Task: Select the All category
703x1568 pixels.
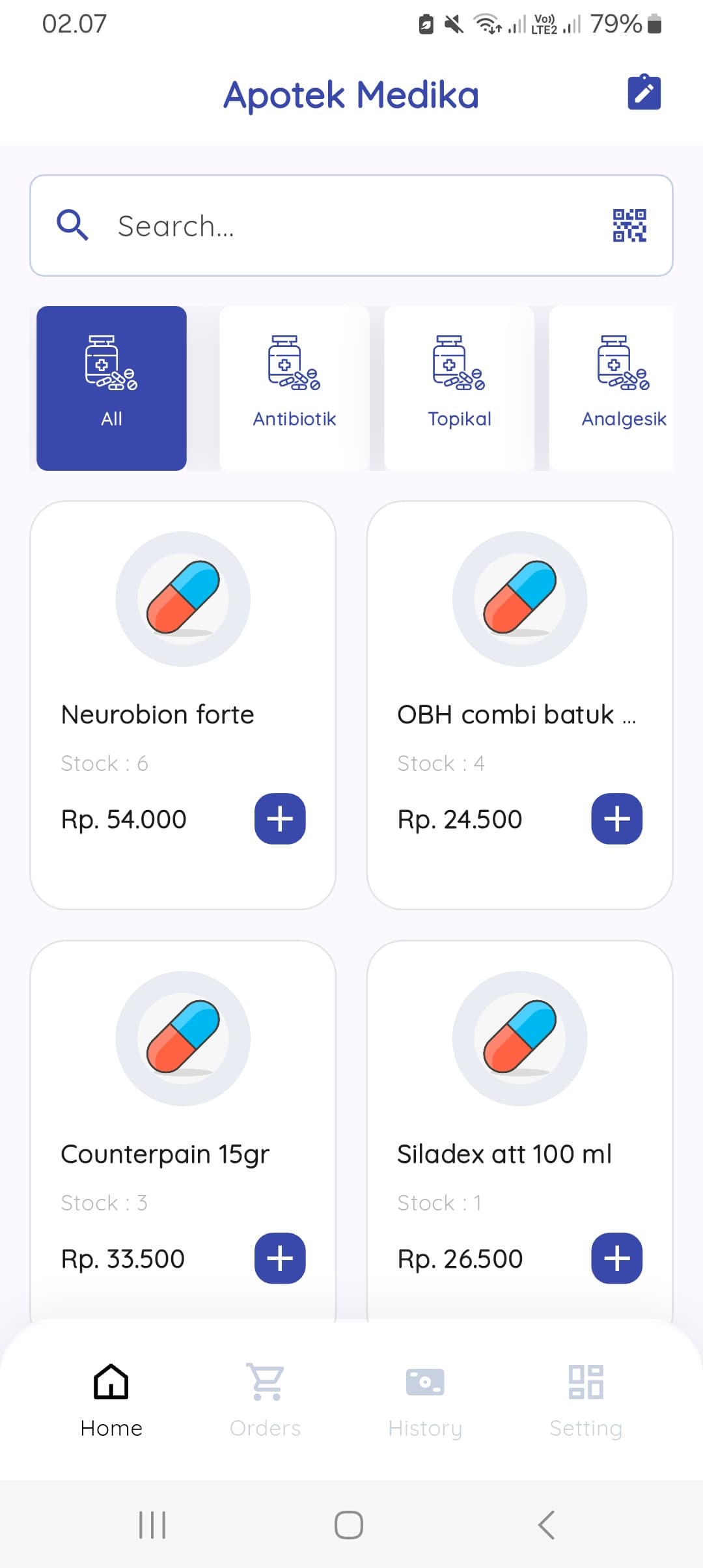Action: 111,388
